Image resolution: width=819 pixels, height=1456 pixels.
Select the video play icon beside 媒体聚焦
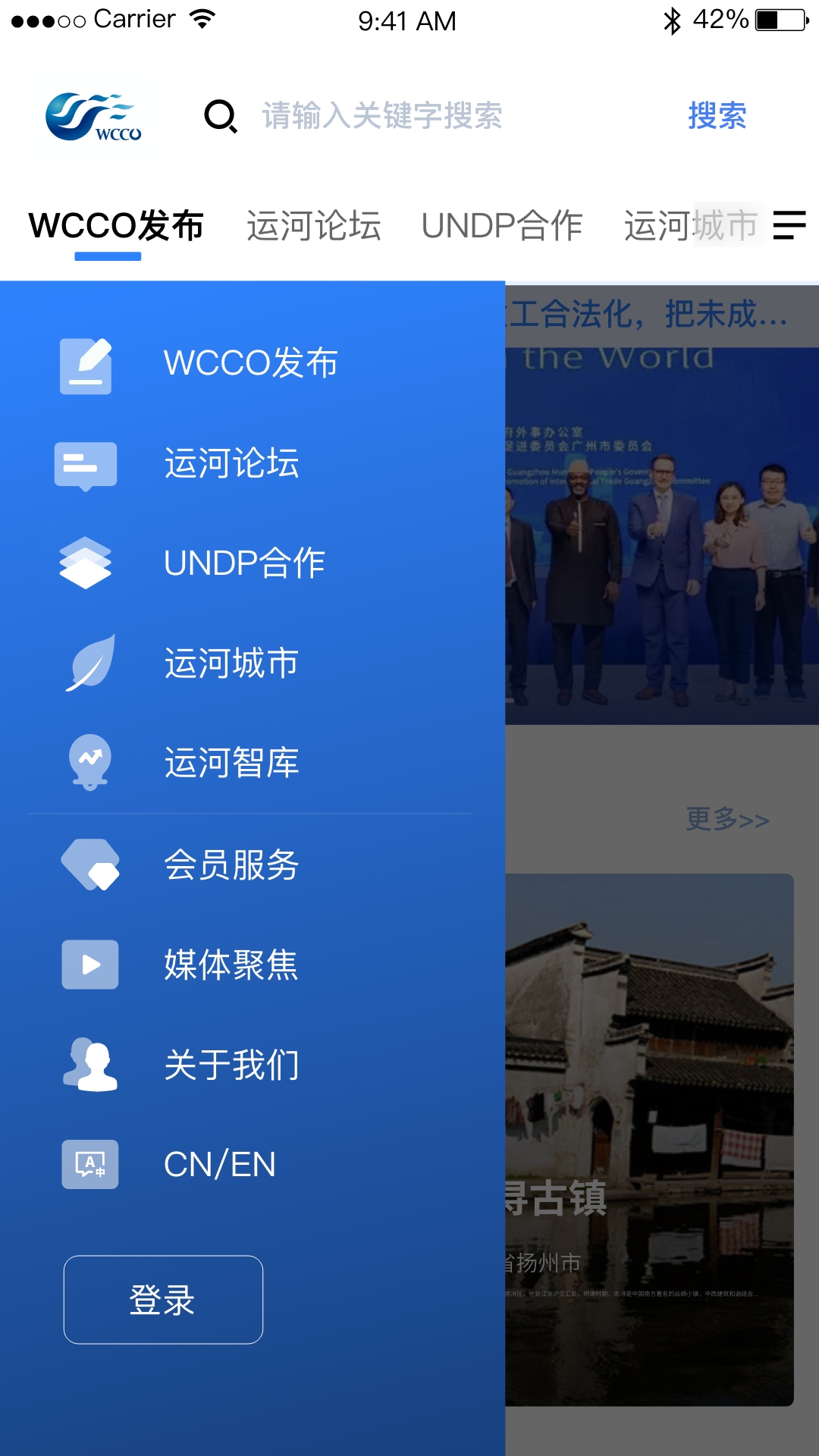89,964
